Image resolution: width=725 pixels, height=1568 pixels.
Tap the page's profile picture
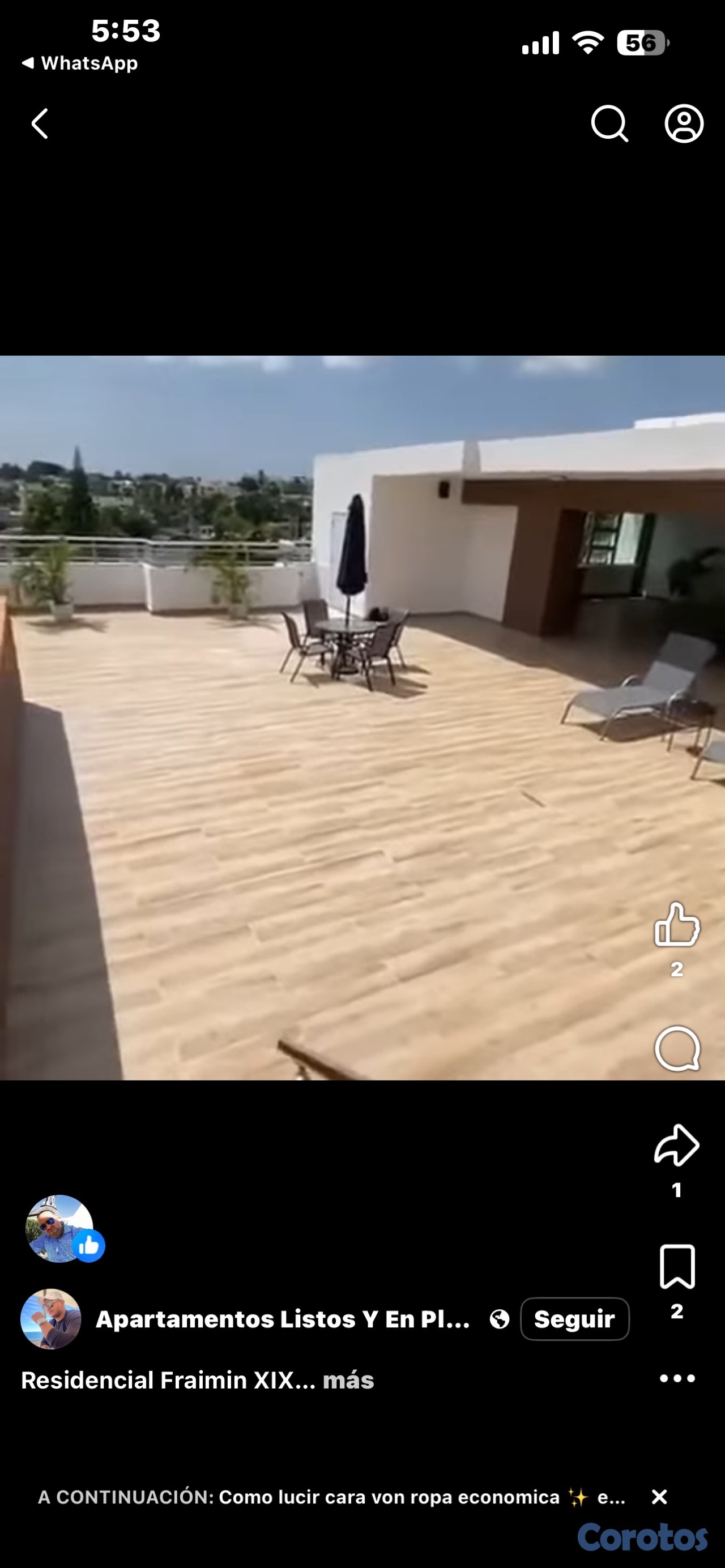tap(50, 1319)
